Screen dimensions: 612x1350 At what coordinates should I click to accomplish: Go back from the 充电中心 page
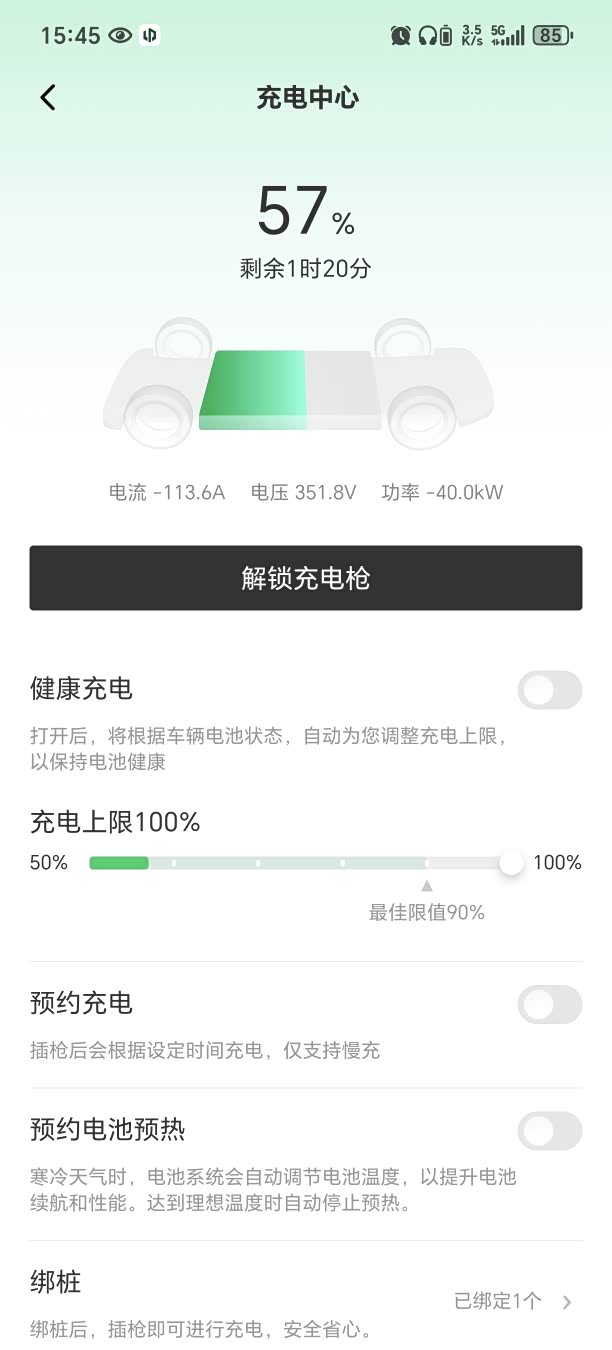click(x=48, y=97)
